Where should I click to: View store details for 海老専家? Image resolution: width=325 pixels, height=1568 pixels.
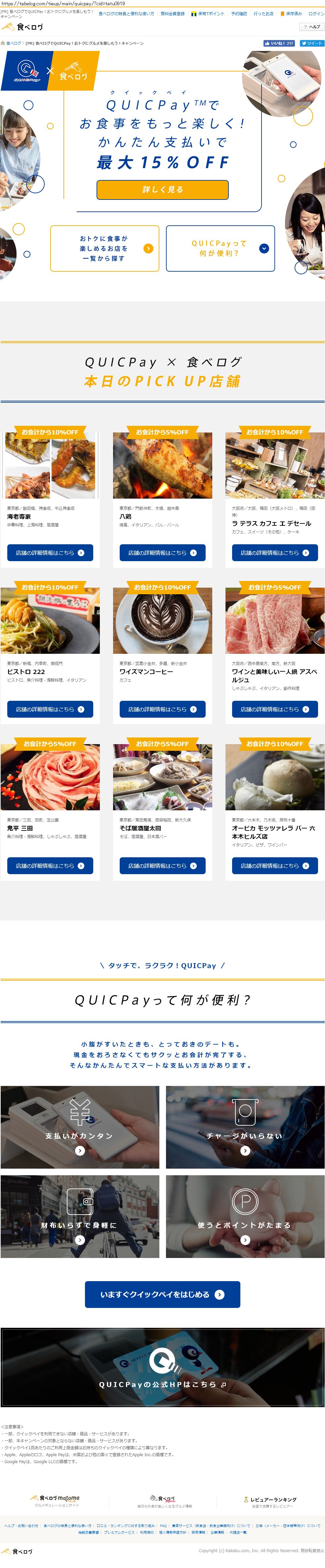[50, 553]
